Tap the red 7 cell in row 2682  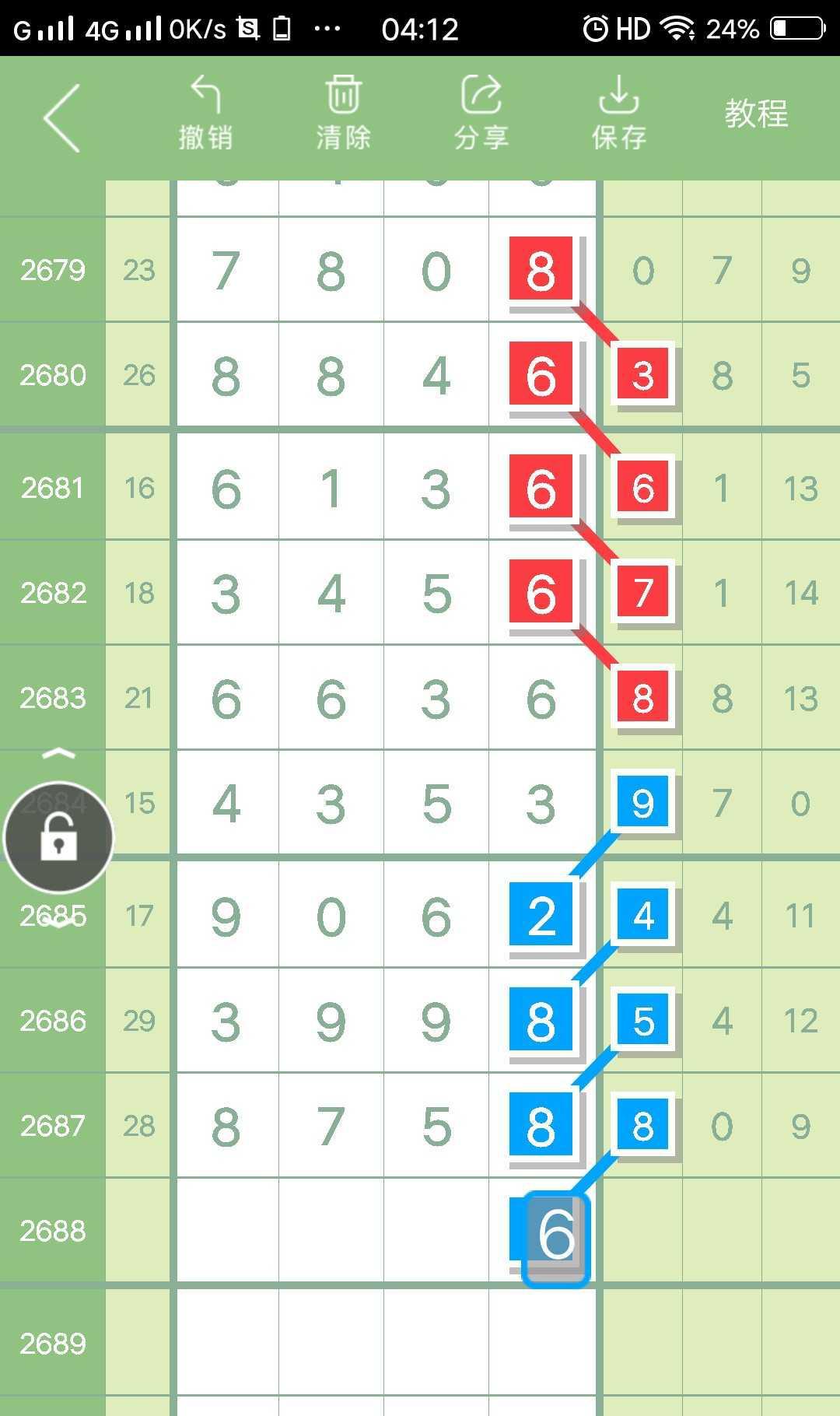click(x=642, y=592)
